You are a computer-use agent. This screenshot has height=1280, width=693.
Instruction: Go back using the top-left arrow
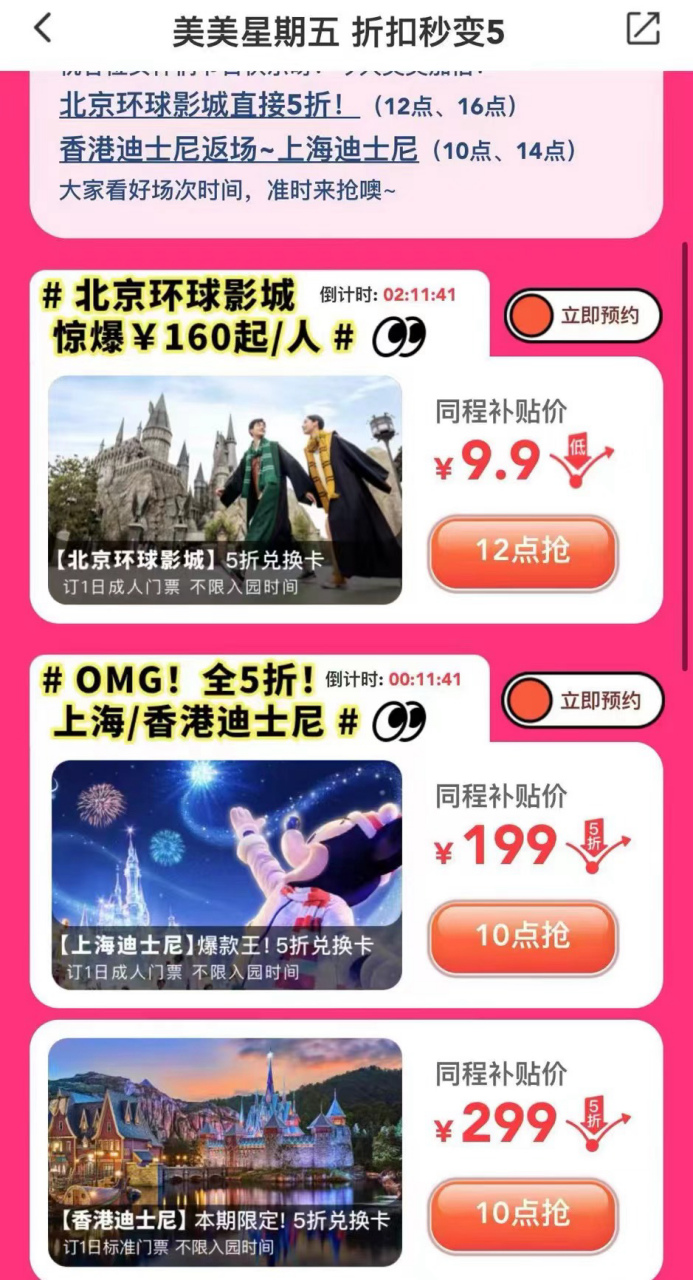click(x=42, y=30)
